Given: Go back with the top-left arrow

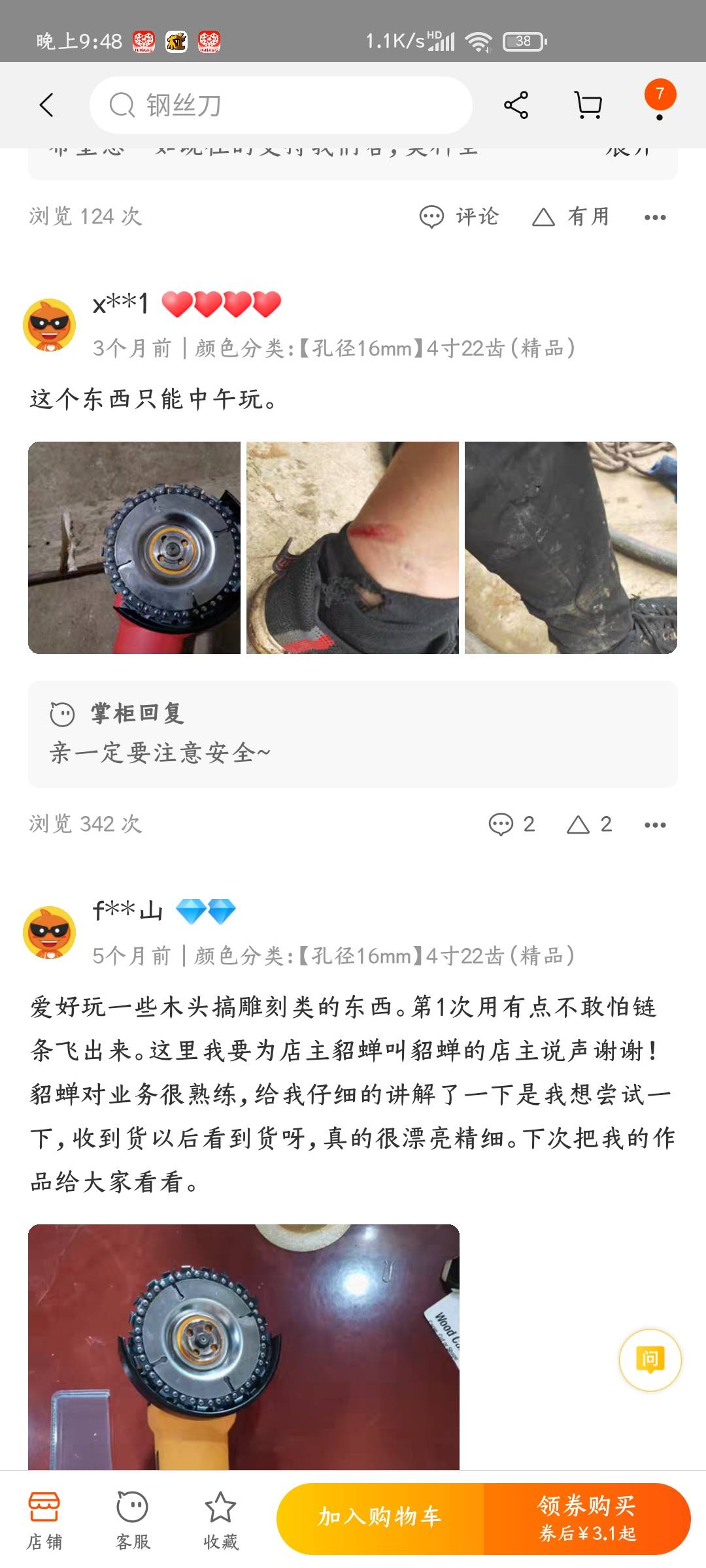Looking at the screenshot, I should [46, 105].
